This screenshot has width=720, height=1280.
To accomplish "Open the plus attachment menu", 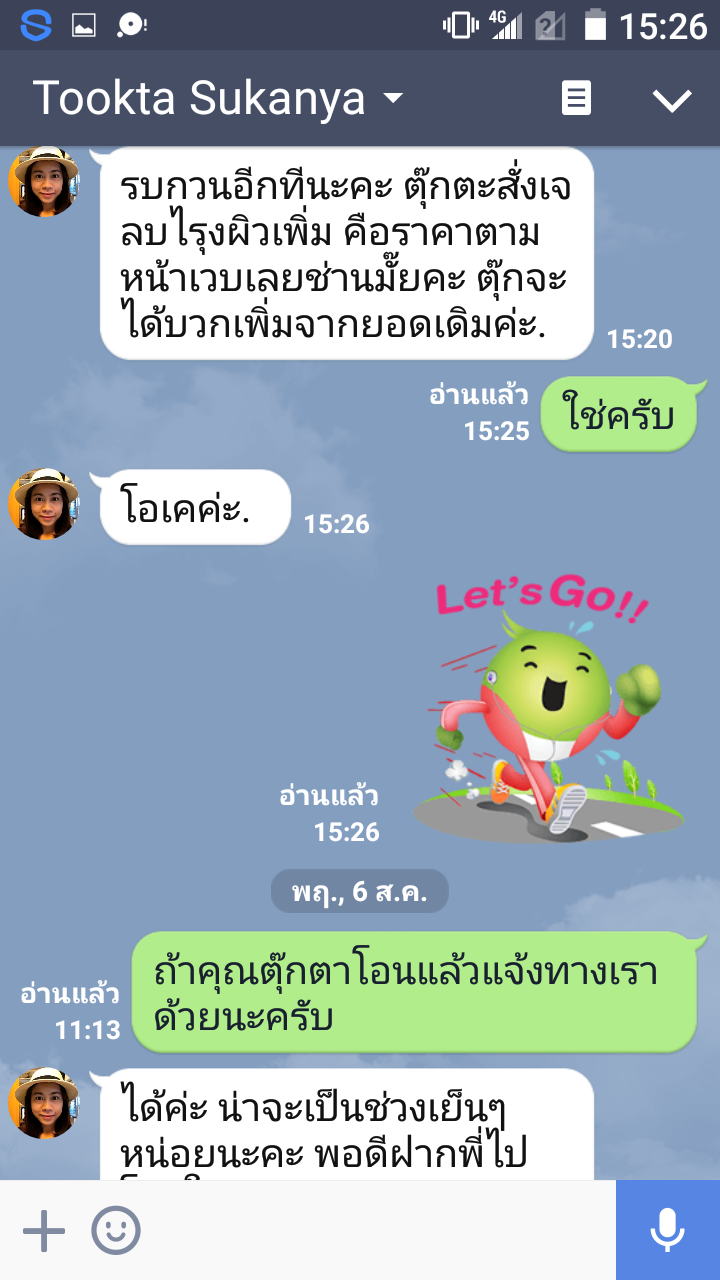I will [44, 1231].
